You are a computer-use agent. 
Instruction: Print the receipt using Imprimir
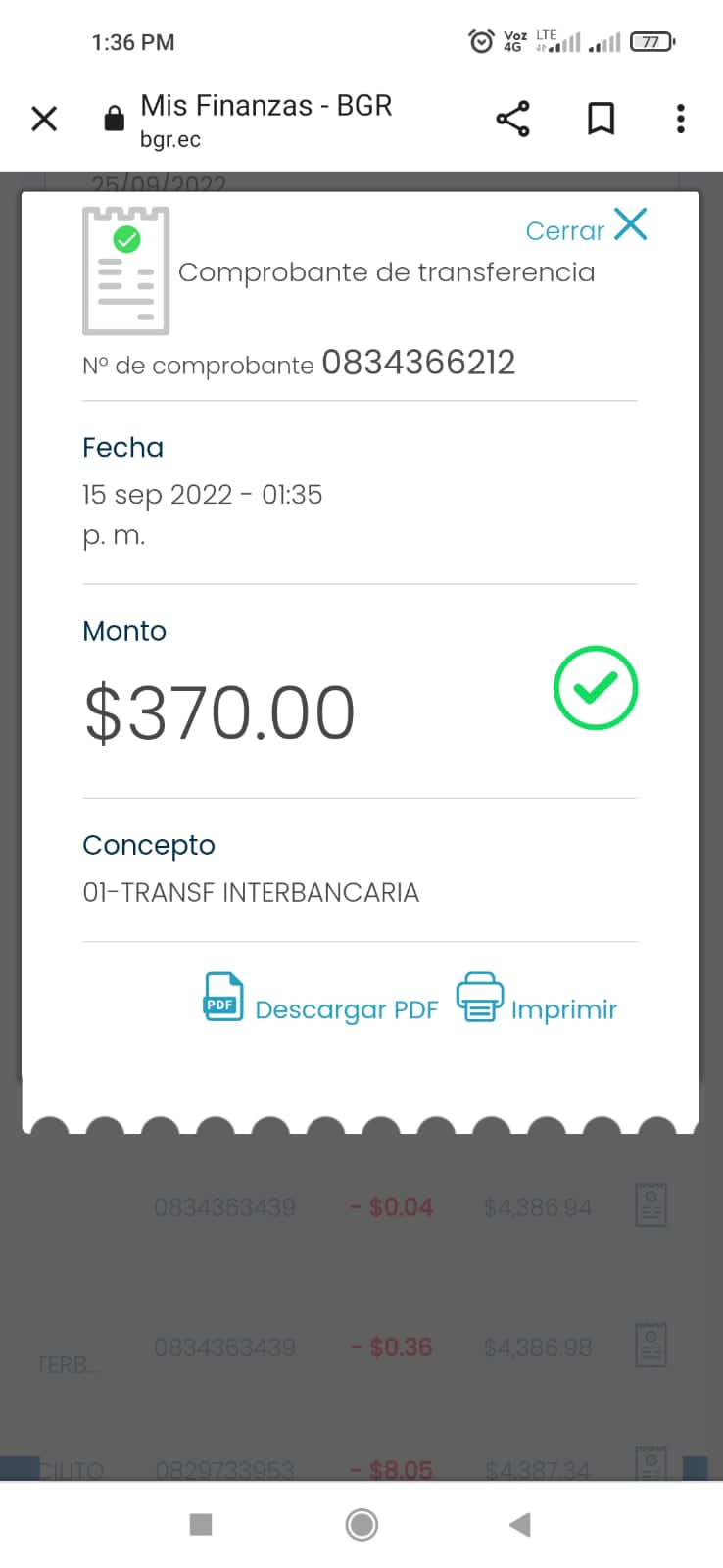537,1001
